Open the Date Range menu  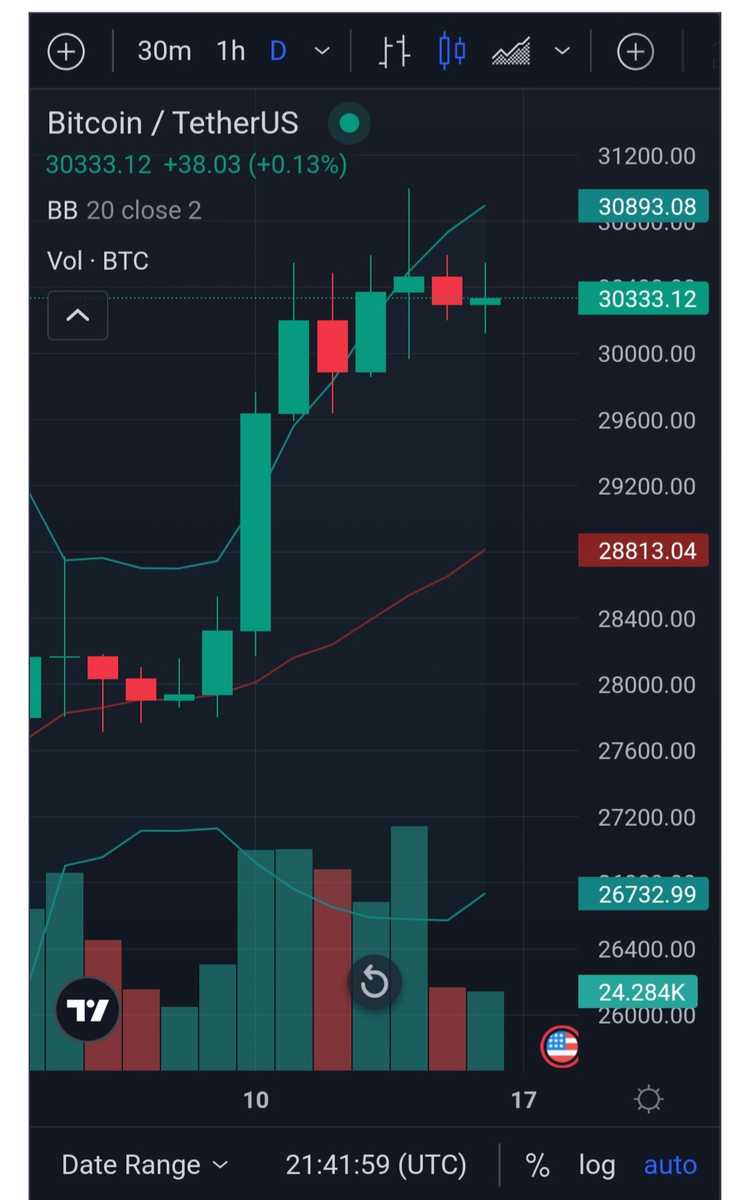click(145, 1165)
